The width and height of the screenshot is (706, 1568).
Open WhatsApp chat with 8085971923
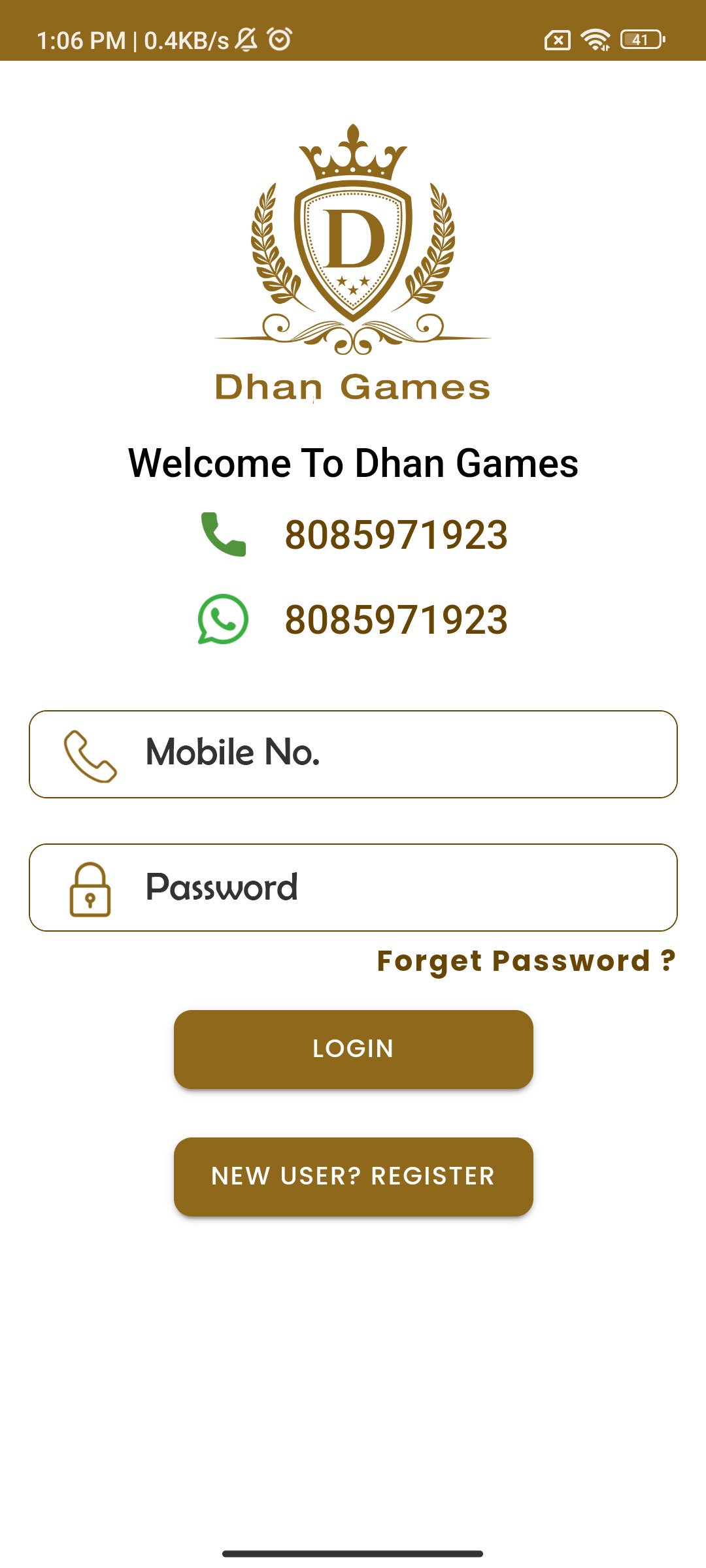coord(395,619)
